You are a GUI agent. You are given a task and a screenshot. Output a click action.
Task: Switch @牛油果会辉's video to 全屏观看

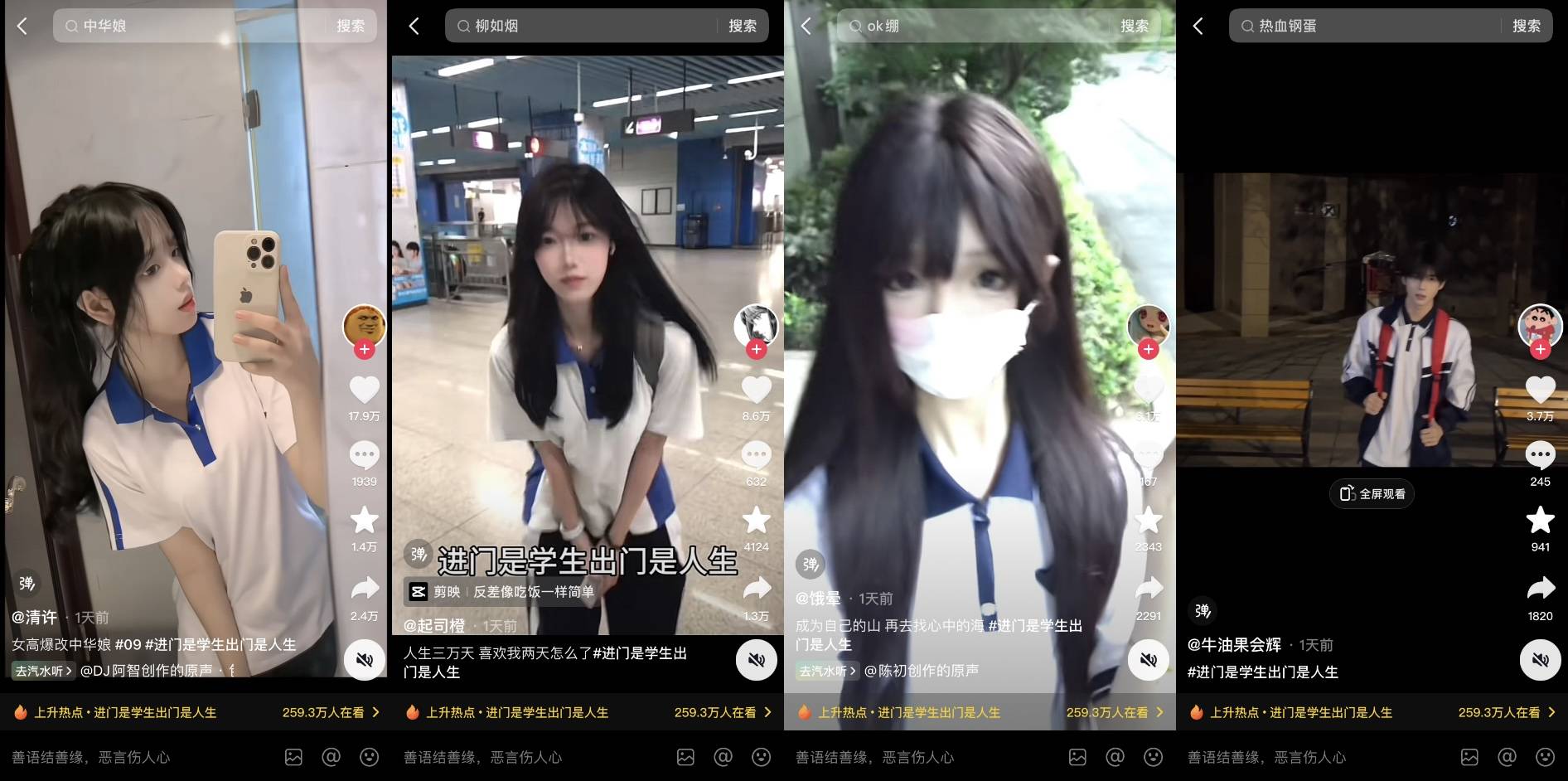click(x=1372, y=493)
